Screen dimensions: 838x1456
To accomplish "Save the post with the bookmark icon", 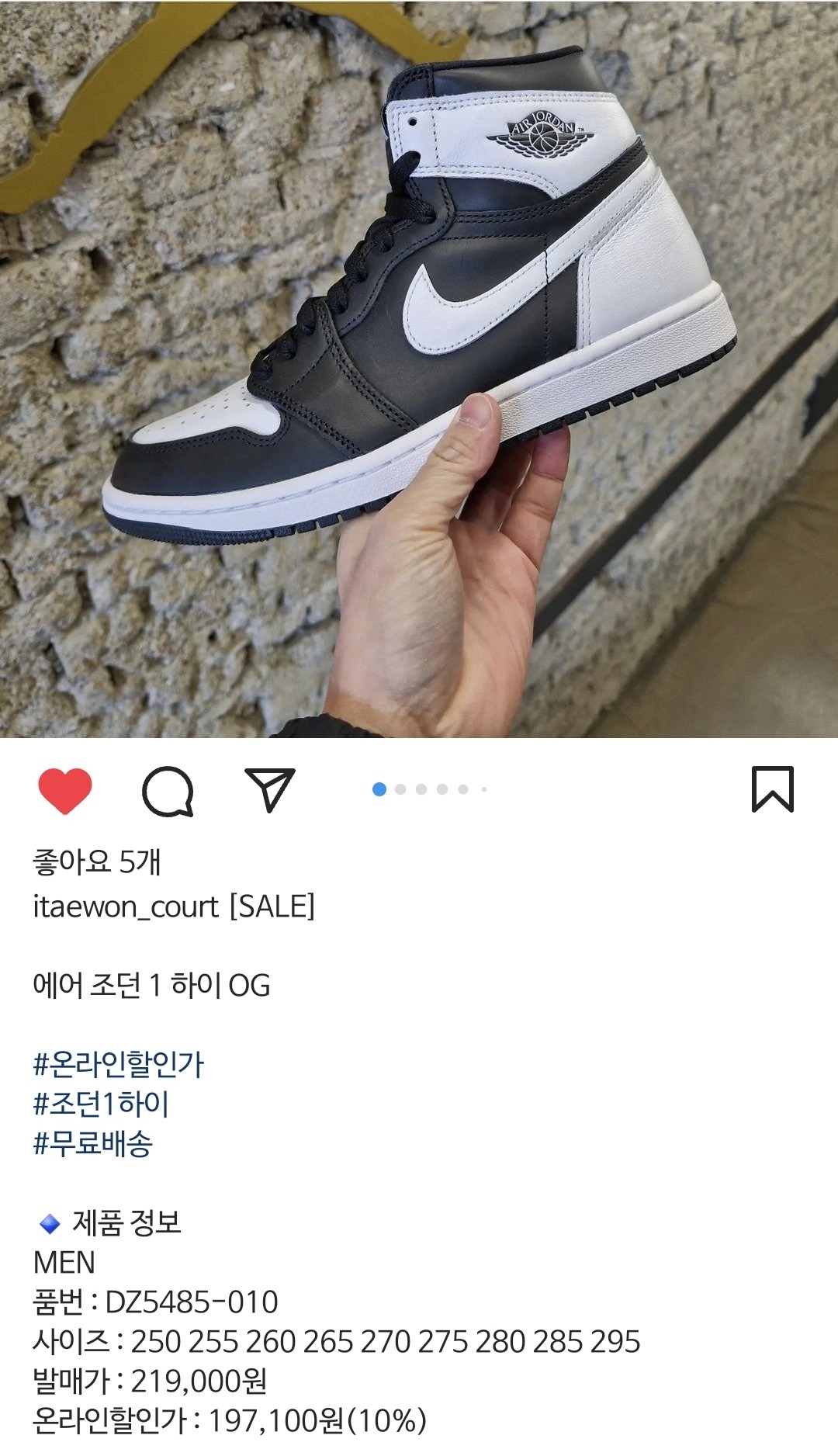I will (772, 789).
